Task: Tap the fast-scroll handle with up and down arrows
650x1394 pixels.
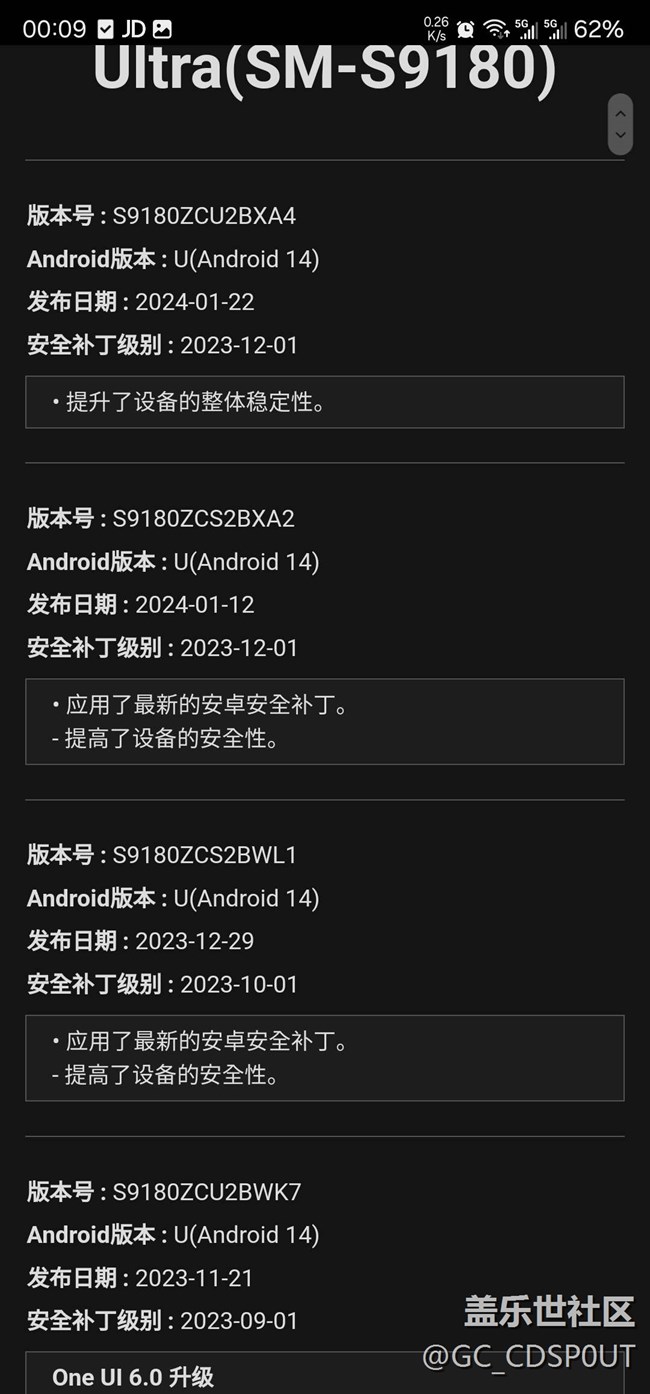Action: [x=620, y=124]
